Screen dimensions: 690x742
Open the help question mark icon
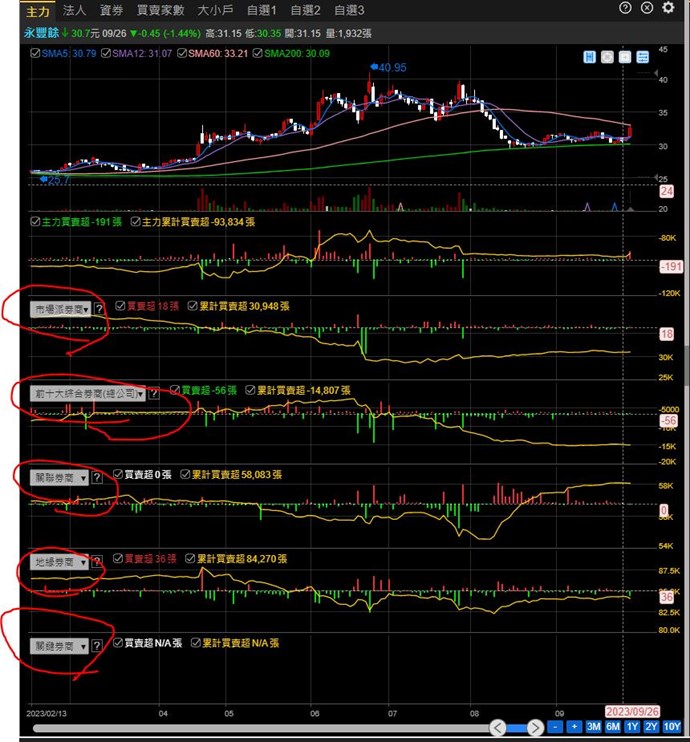(x=625, y=8)
